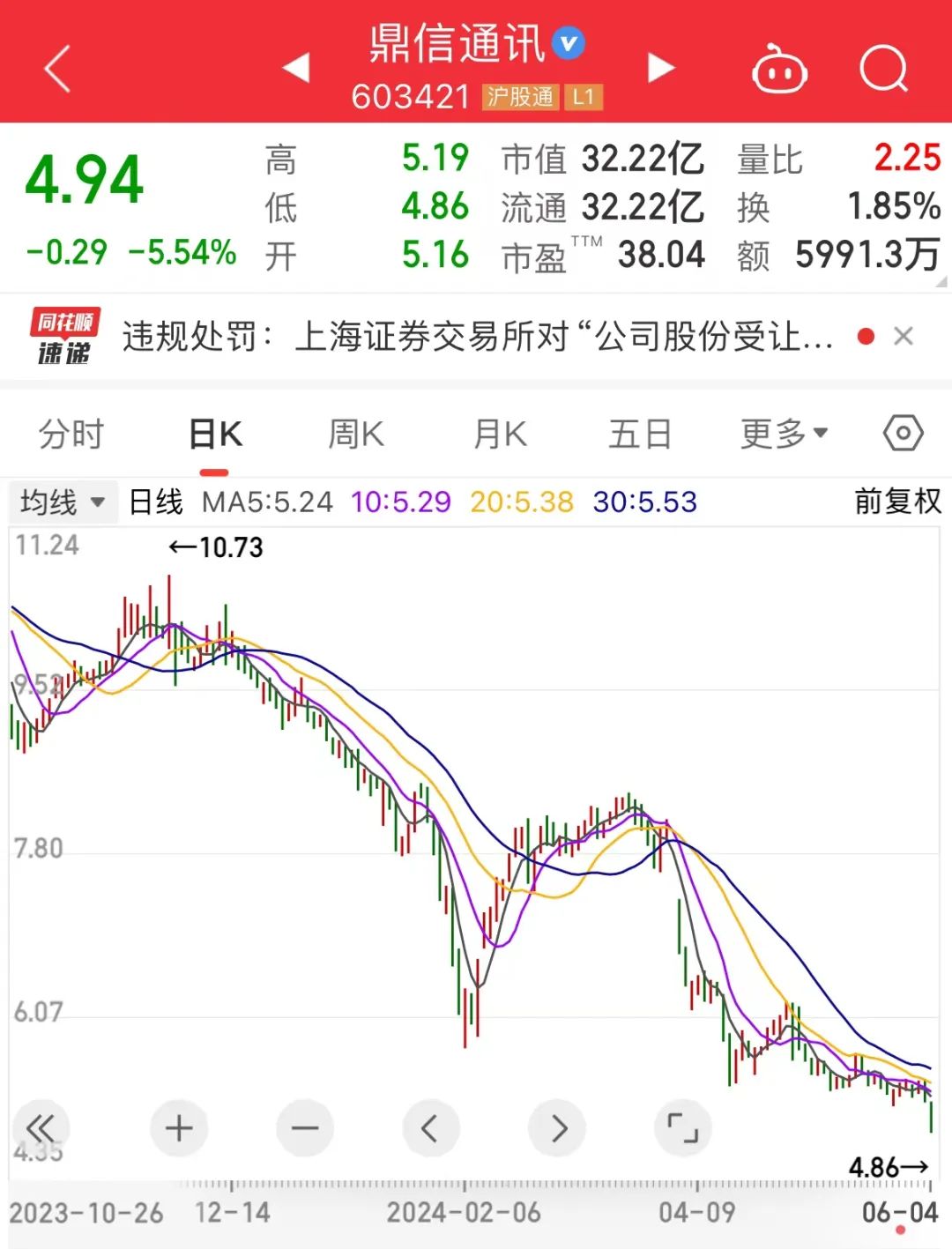This screenshot has height=1249, width=952.
Task: Jump to earliest chart data
Action: click(x=41, y=1127)
